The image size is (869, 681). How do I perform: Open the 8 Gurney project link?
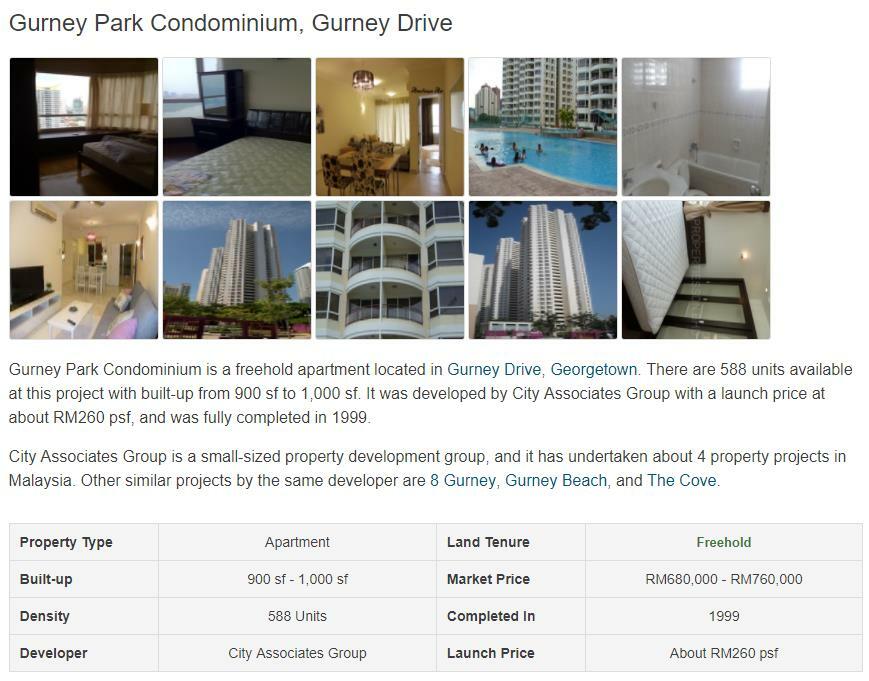(x=463, y=480)
